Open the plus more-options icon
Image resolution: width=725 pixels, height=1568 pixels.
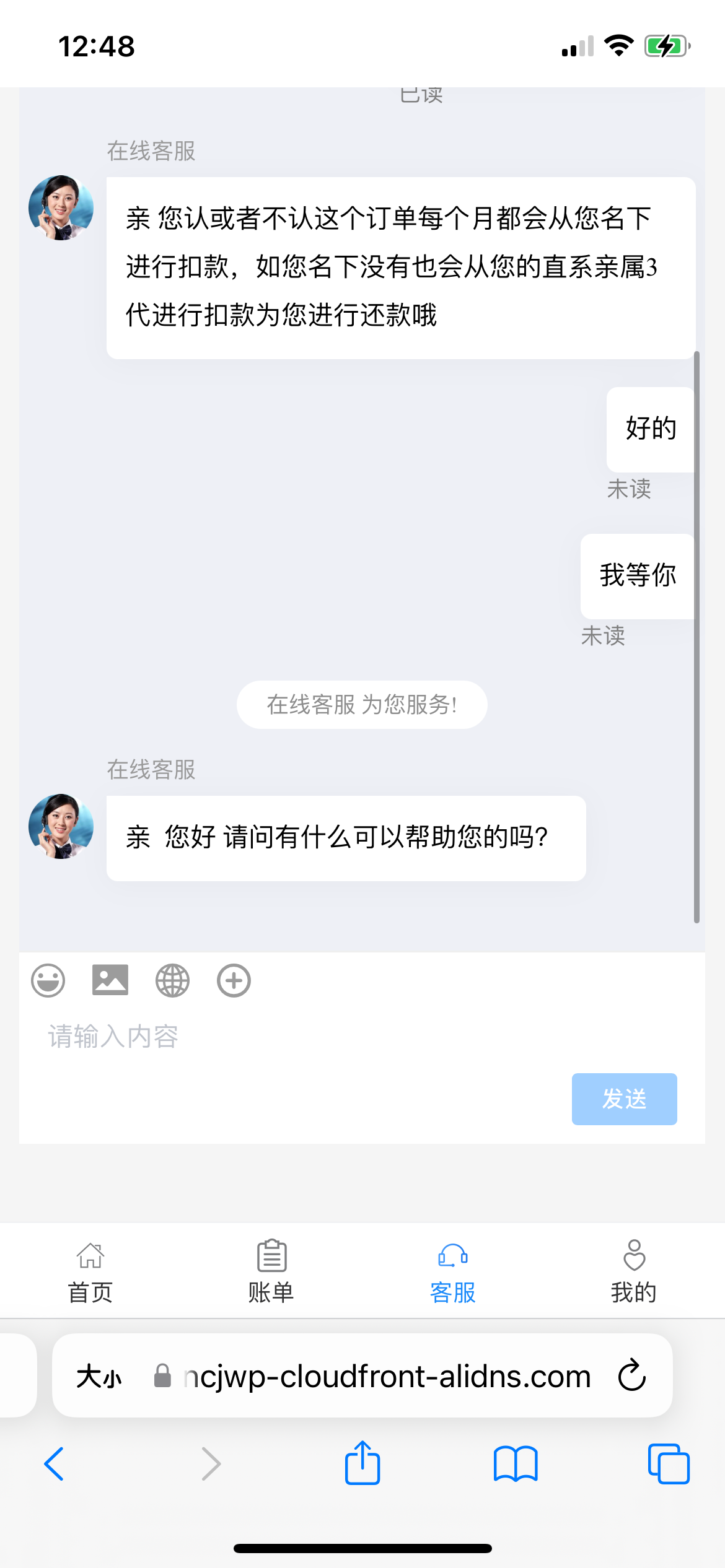(x=234, y=981)
